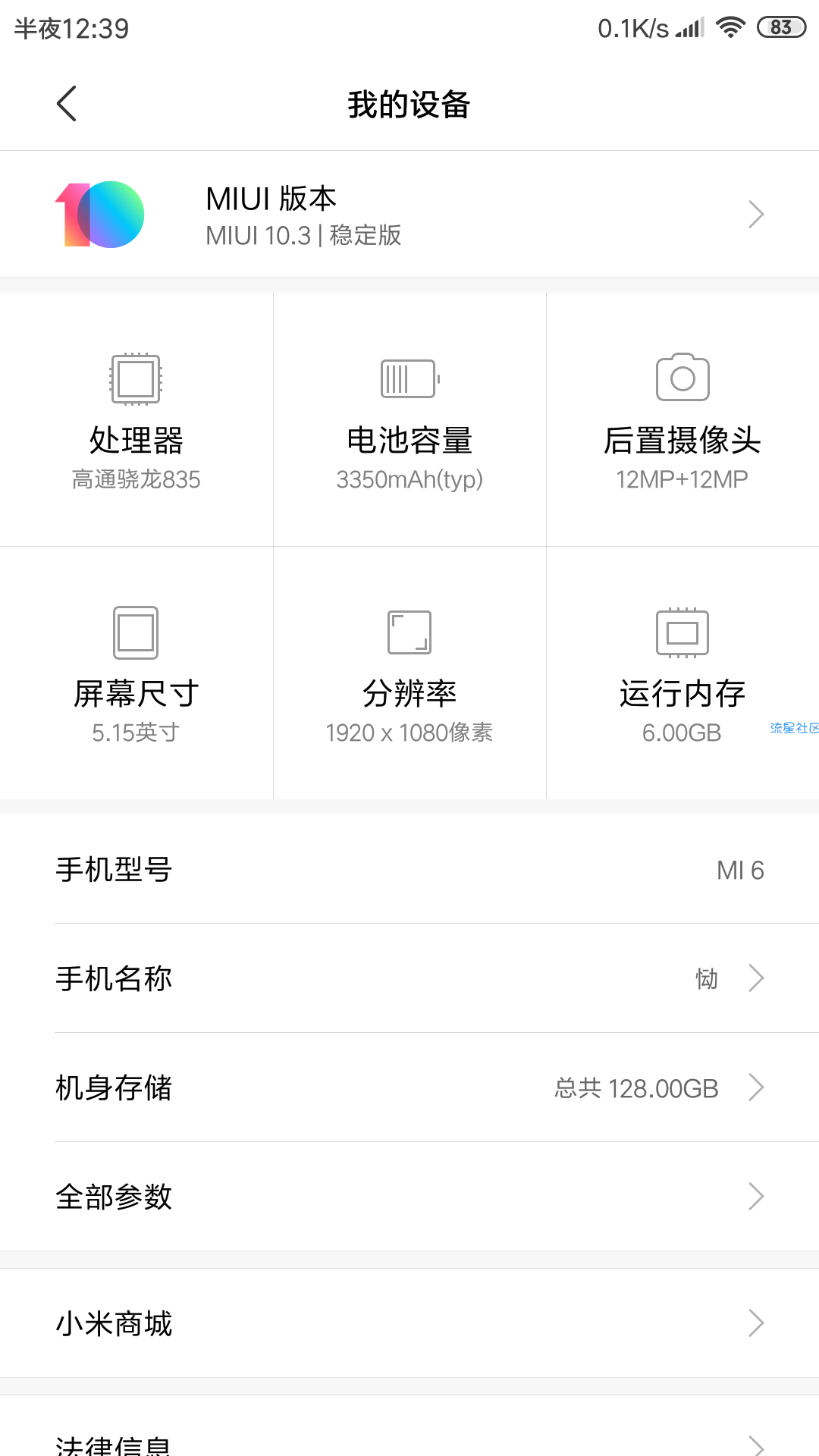Viewport: 819px width, 1456px height.
Task: View 机身存储 storage details
Action: (x=409, y=1087)
